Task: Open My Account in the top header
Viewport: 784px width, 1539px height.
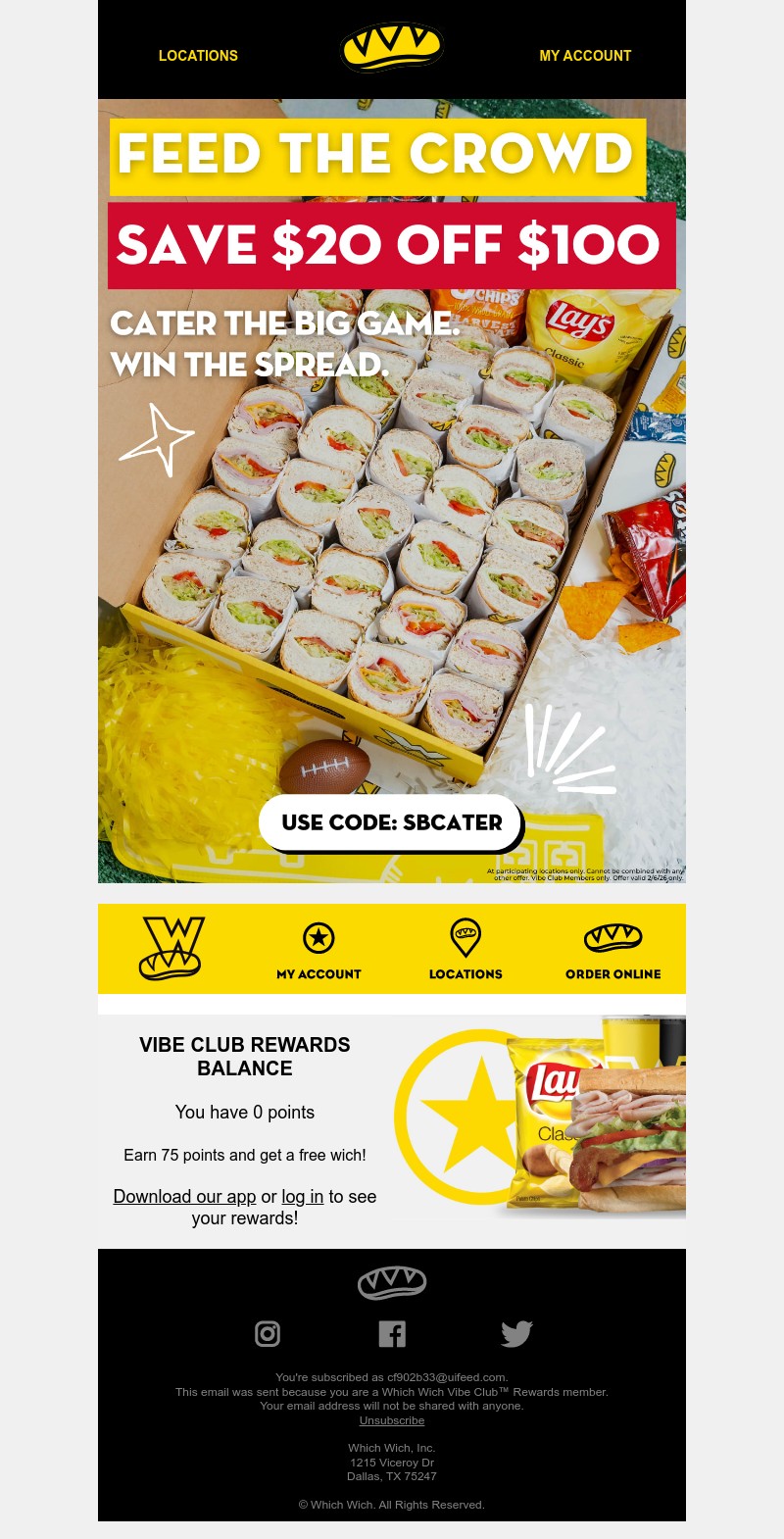Action: [x=585, y=56]
